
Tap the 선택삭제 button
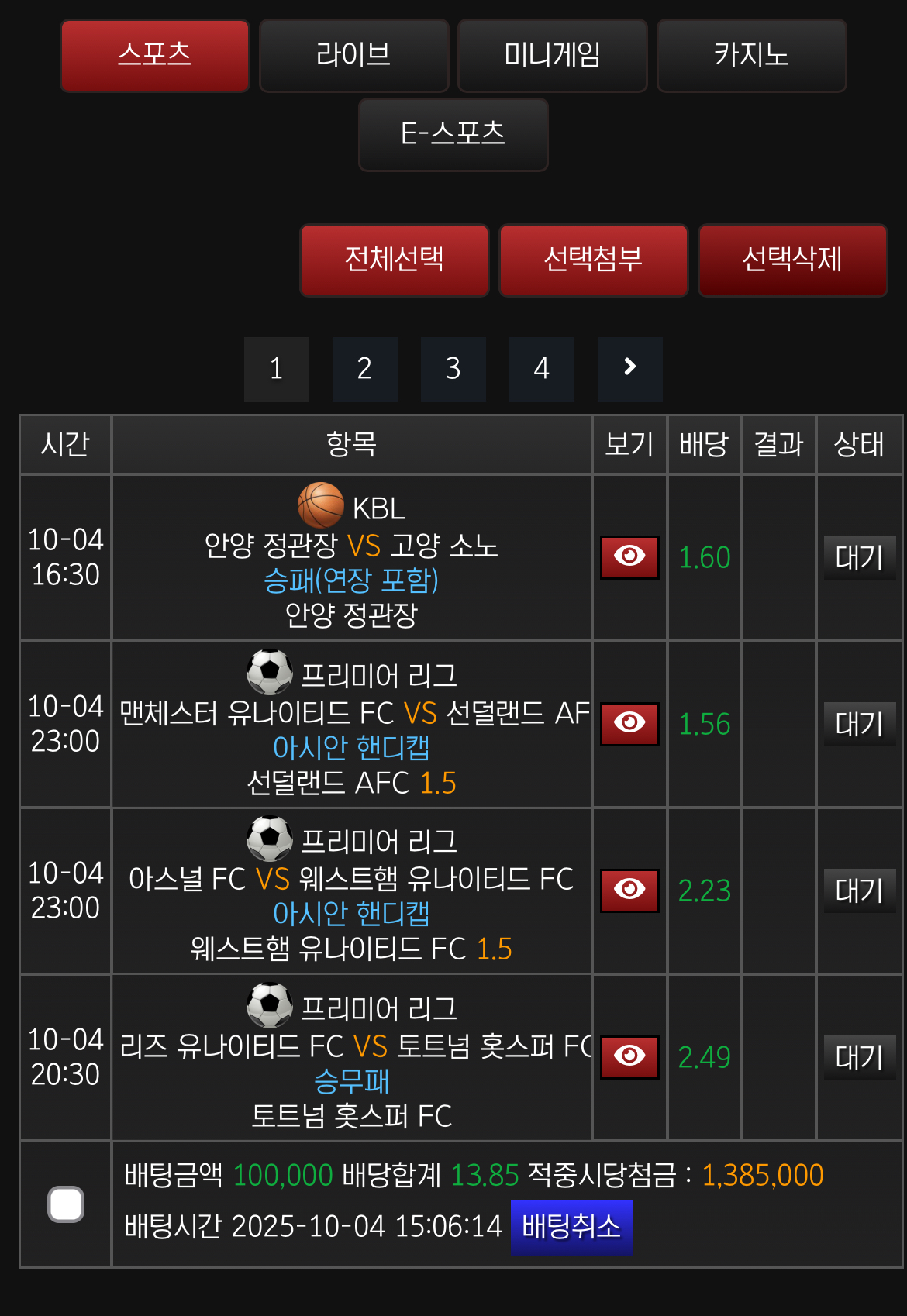click(792, 260)
